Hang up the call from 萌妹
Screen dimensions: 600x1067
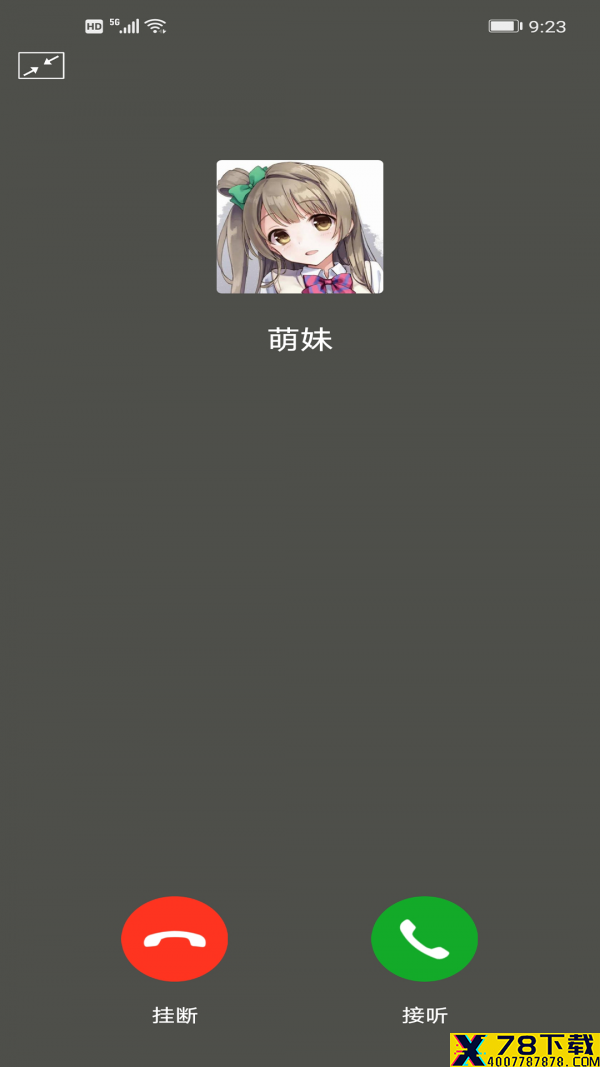[x=174, y=938]
